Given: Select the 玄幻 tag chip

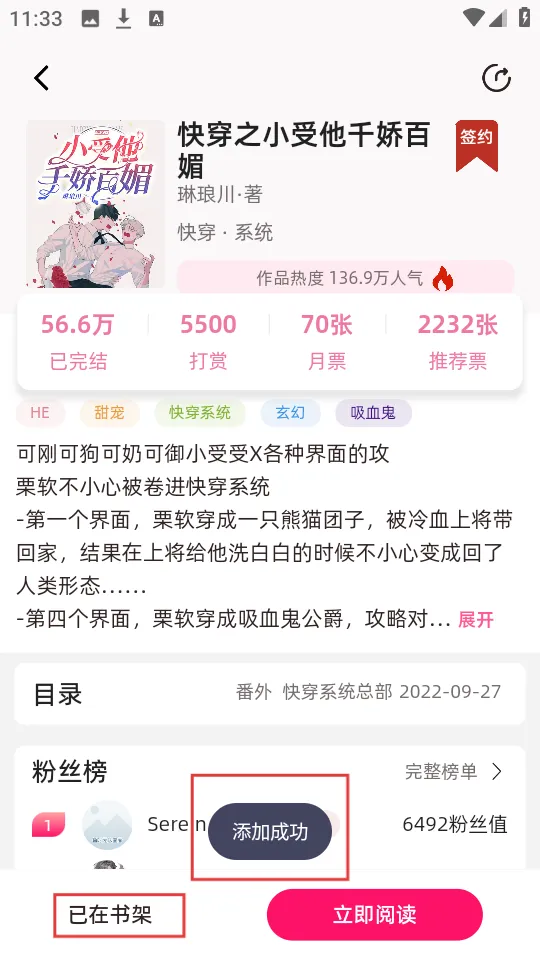Looking at the screenshot, I should tap(290, 413).
